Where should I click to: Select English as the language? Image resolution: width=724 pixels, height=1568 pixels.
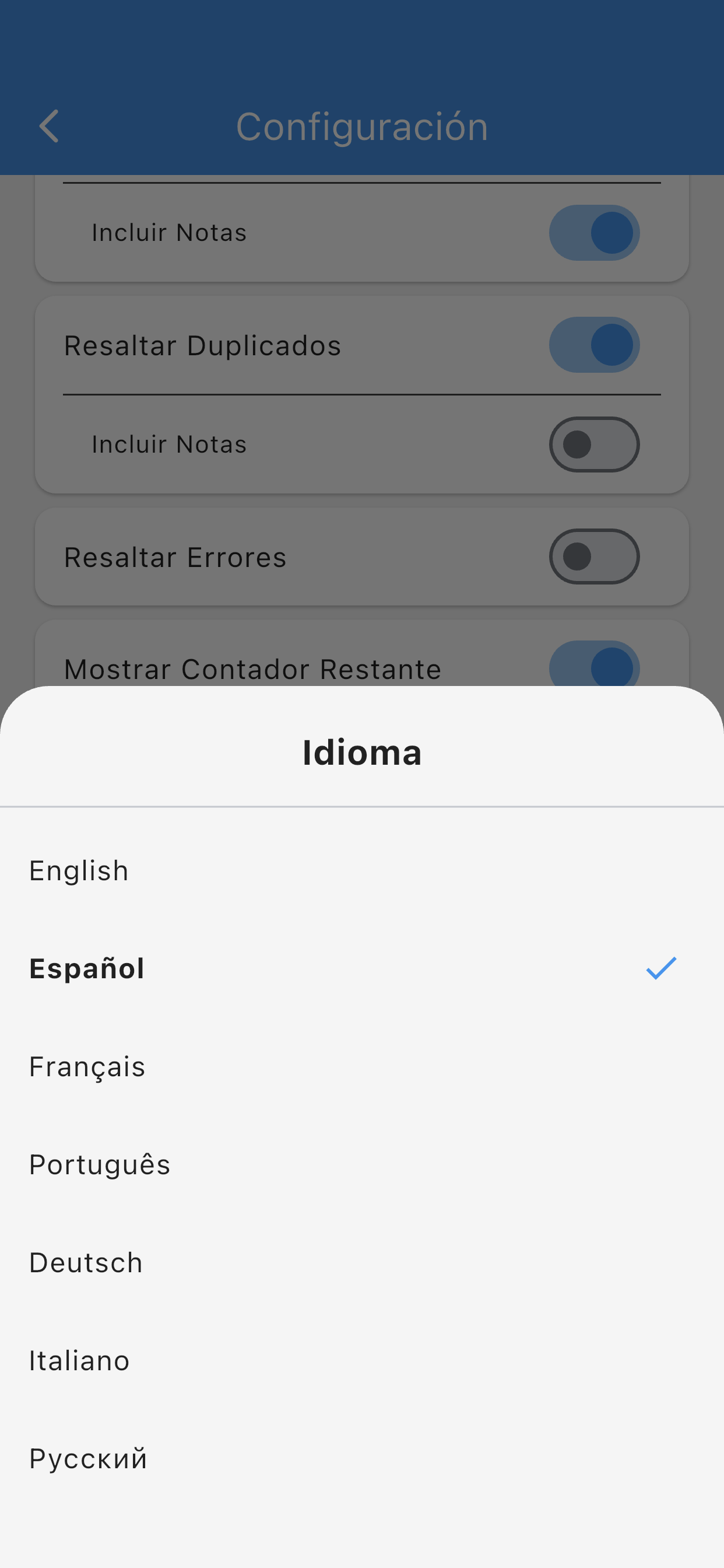click(79, 870)
